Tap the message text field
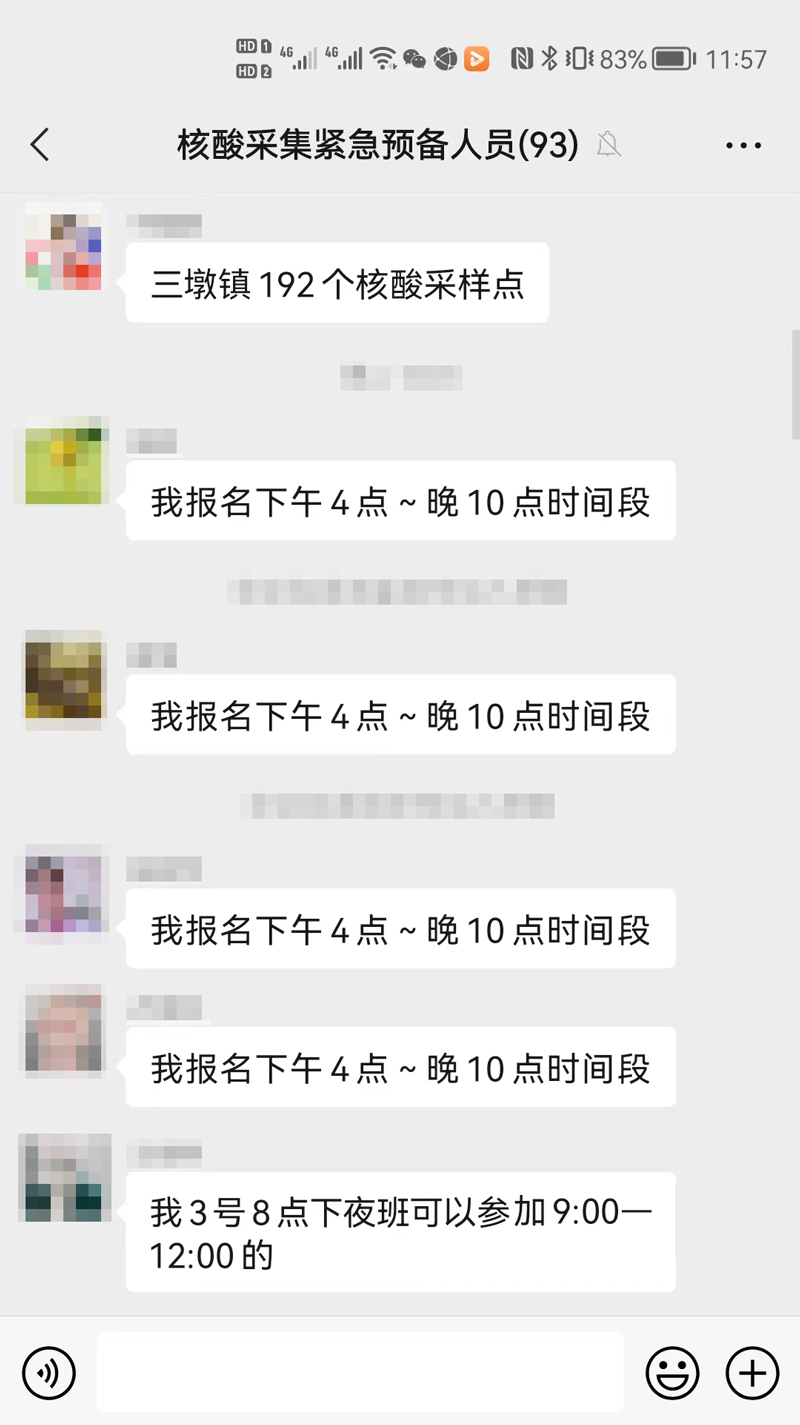The image size is (800, 1425). (x=360, y=1371)
